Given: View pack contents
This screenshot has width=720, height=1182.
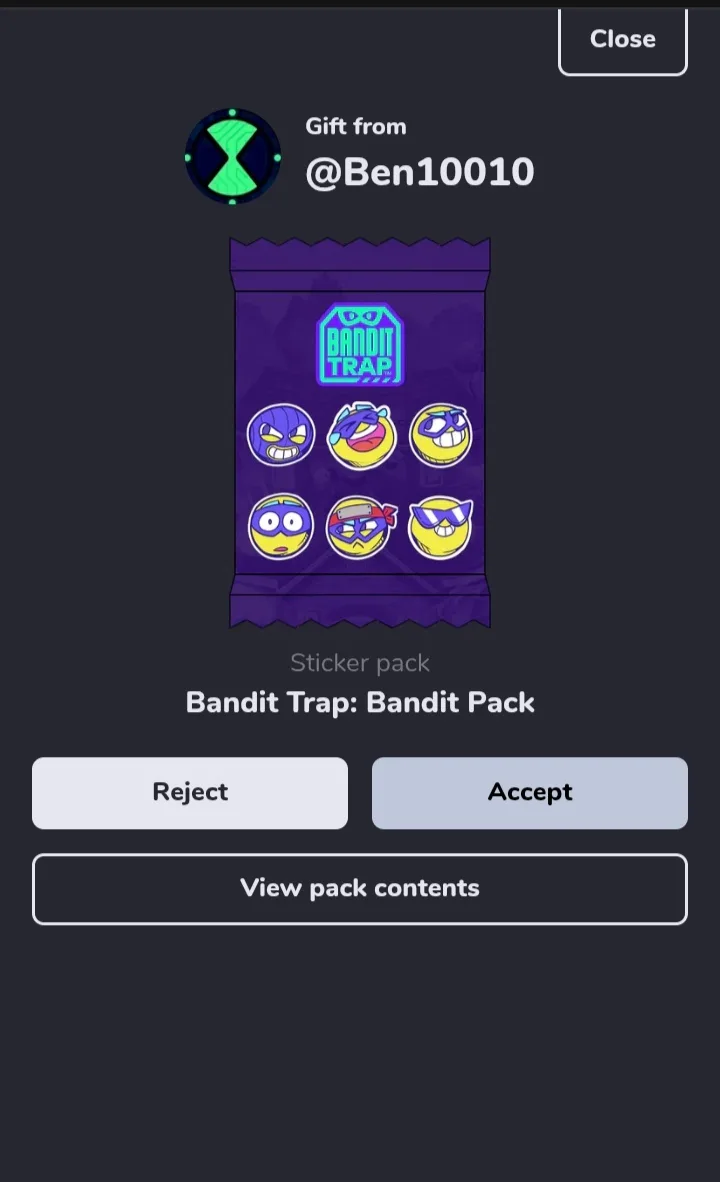Looking at the screenshot, I should [360, 889].
